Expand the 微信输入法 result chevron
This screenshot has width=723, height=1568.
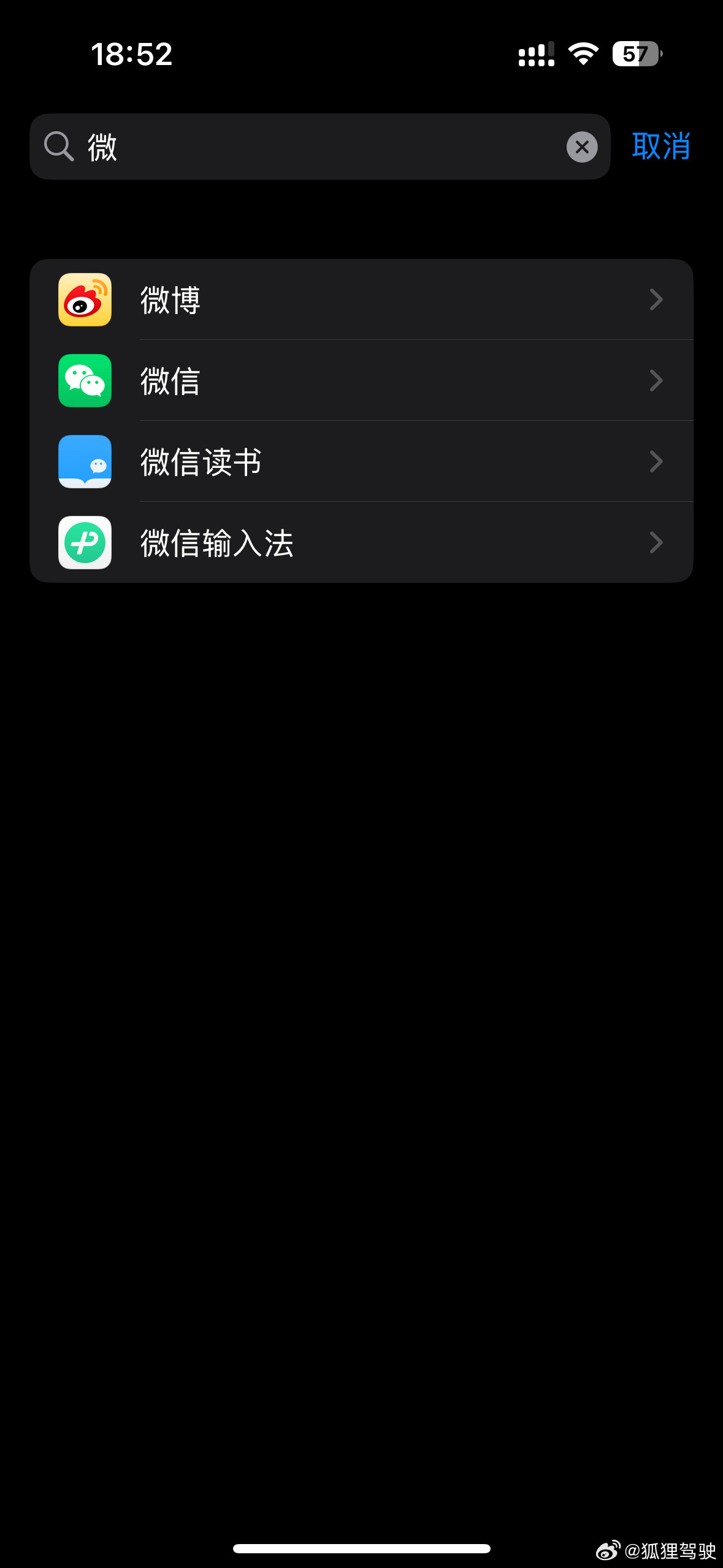click(656, 542)
